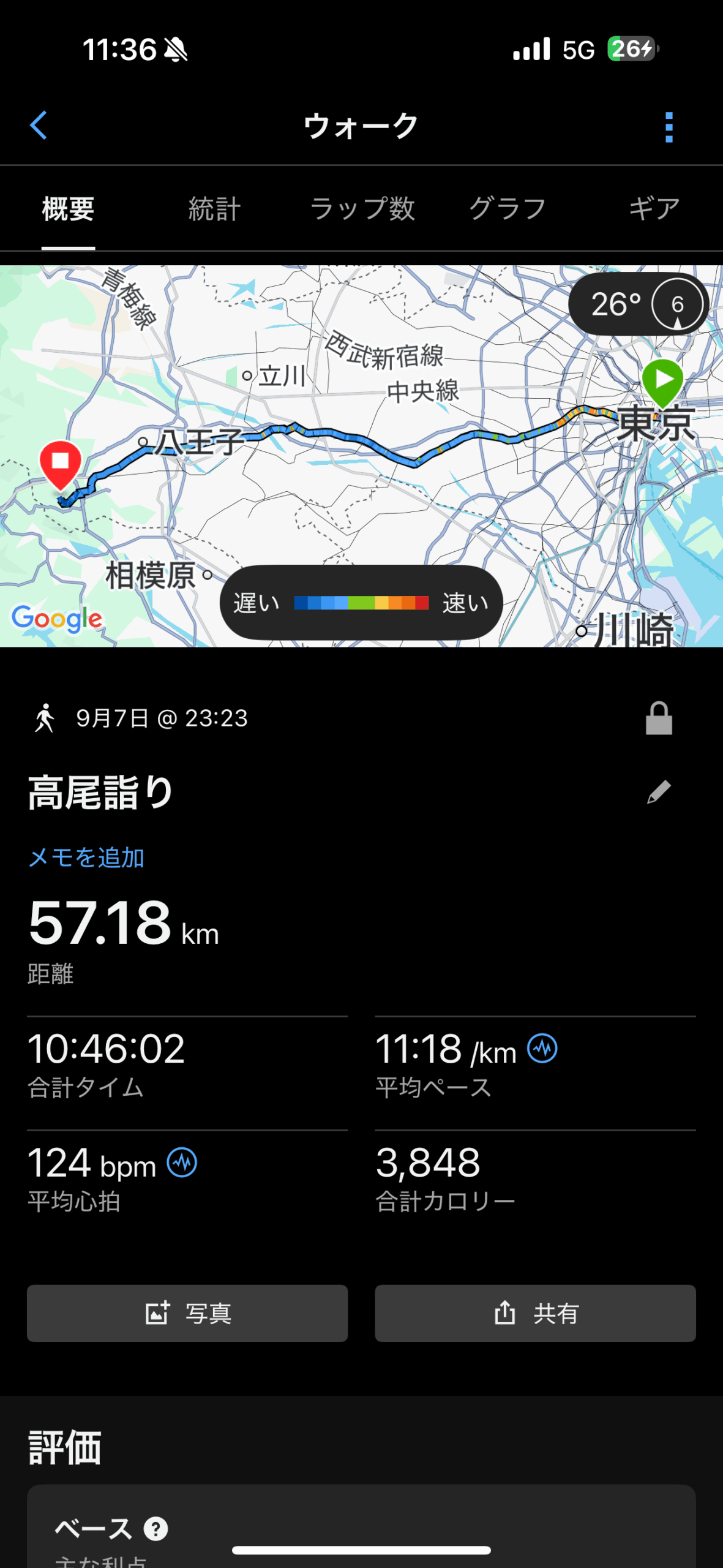Viewport: 723px width, 1568px height.
Task: Open the route map in full view
Action: pyautogui.click(x=361, y=456)
